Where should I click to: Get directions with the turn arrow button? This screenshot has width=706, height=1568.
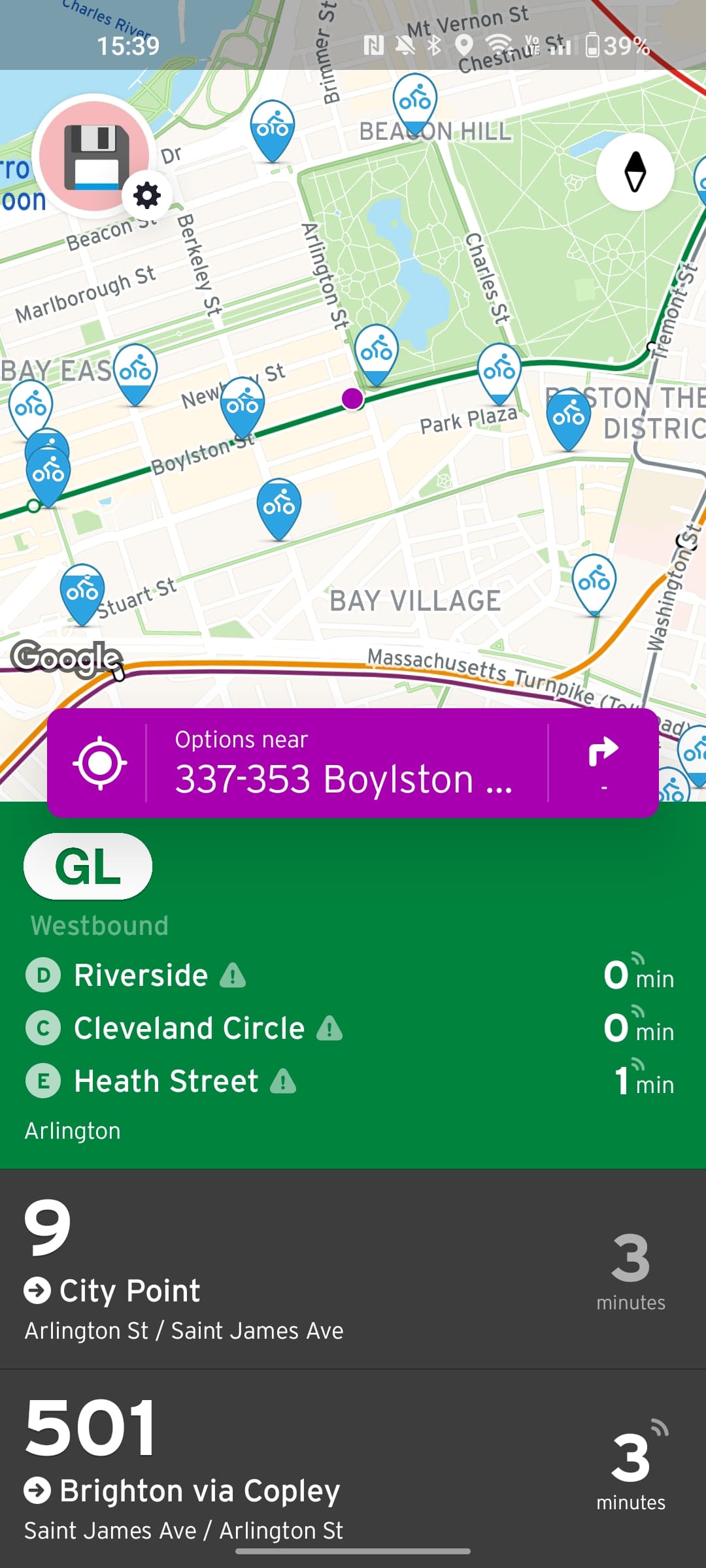(x=603, y=761)
